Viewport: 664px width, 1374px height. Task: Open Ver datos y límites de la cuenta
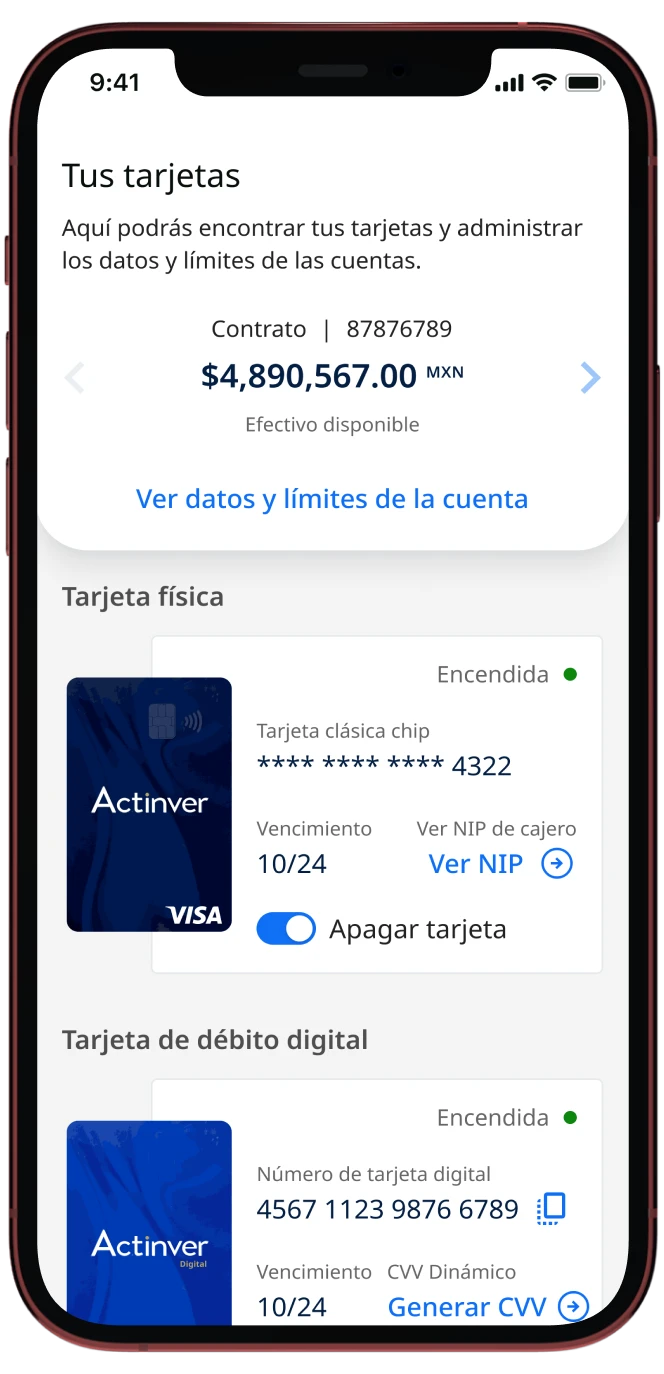(332, 499)
